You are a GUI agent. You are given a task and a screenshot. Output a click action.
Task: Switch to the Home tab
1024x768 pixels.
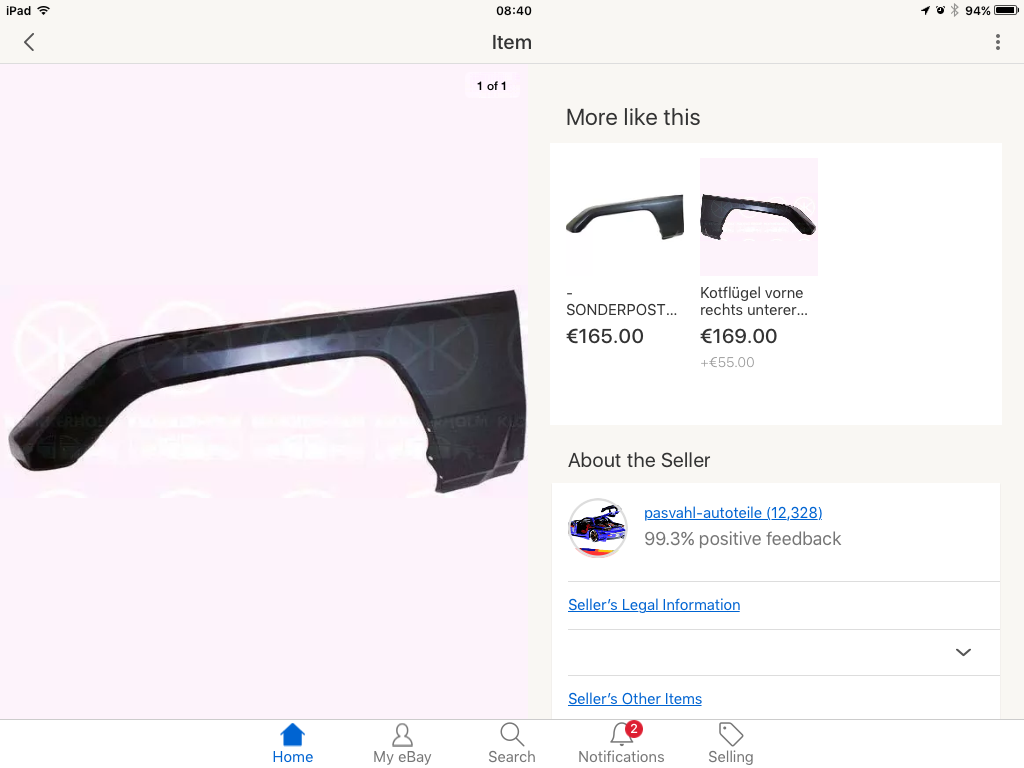click(292, 744)
